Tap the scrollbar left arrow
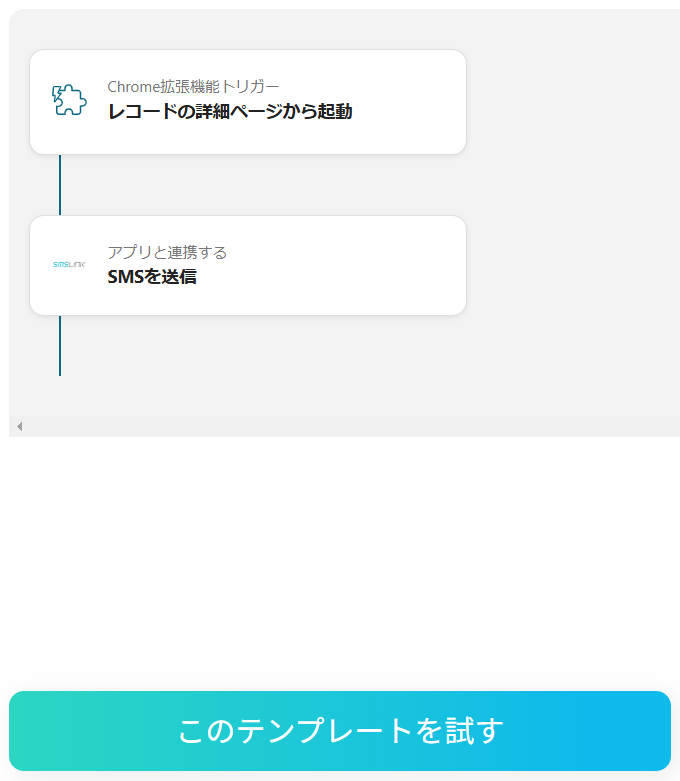680x781 pixels. click(x=19, y=427)
